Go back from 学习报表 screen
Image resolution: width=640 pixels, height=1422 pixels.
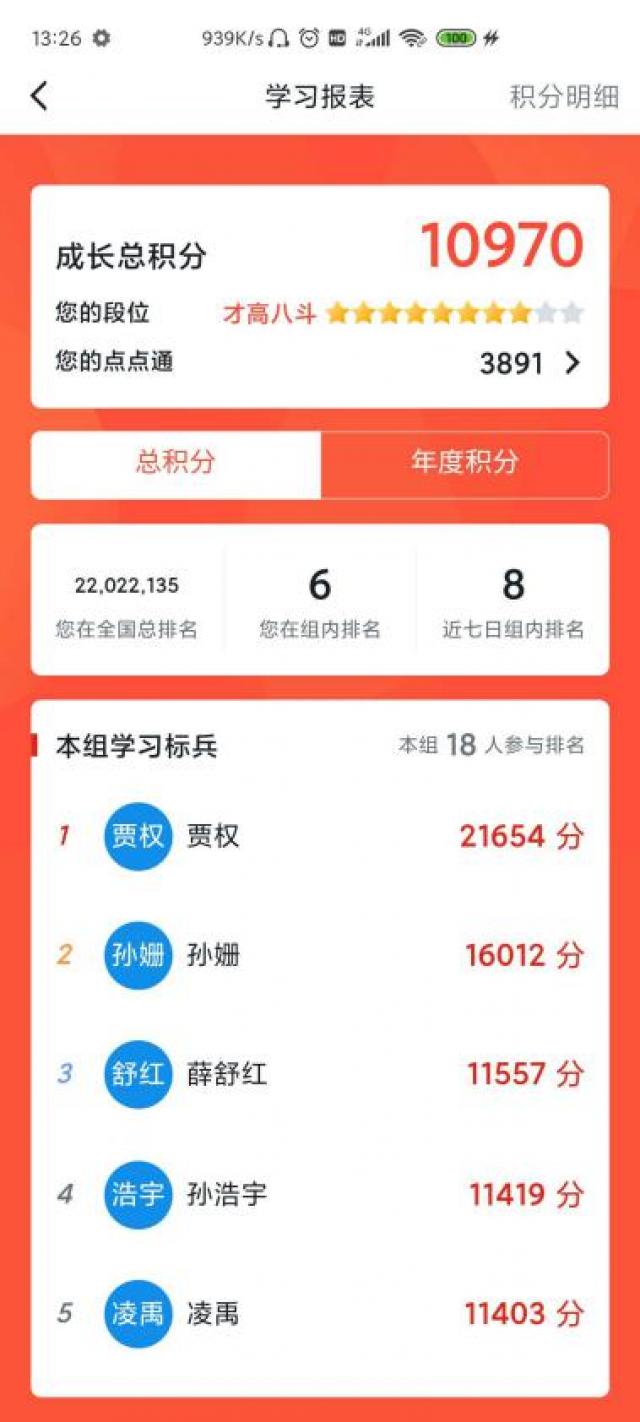tap(39, 97)
